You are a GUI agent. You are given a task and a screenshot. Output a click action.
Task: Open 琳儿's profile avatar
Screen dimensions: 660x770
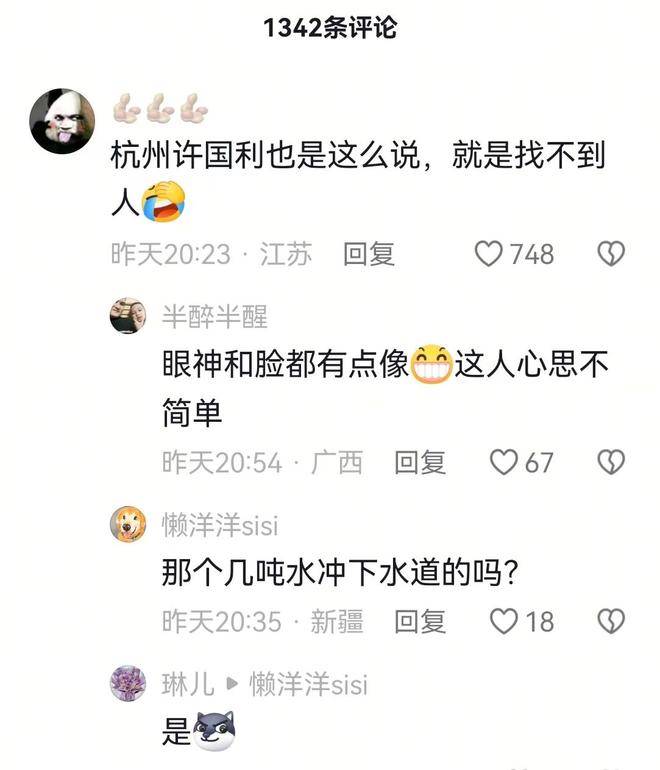point(128,684)
